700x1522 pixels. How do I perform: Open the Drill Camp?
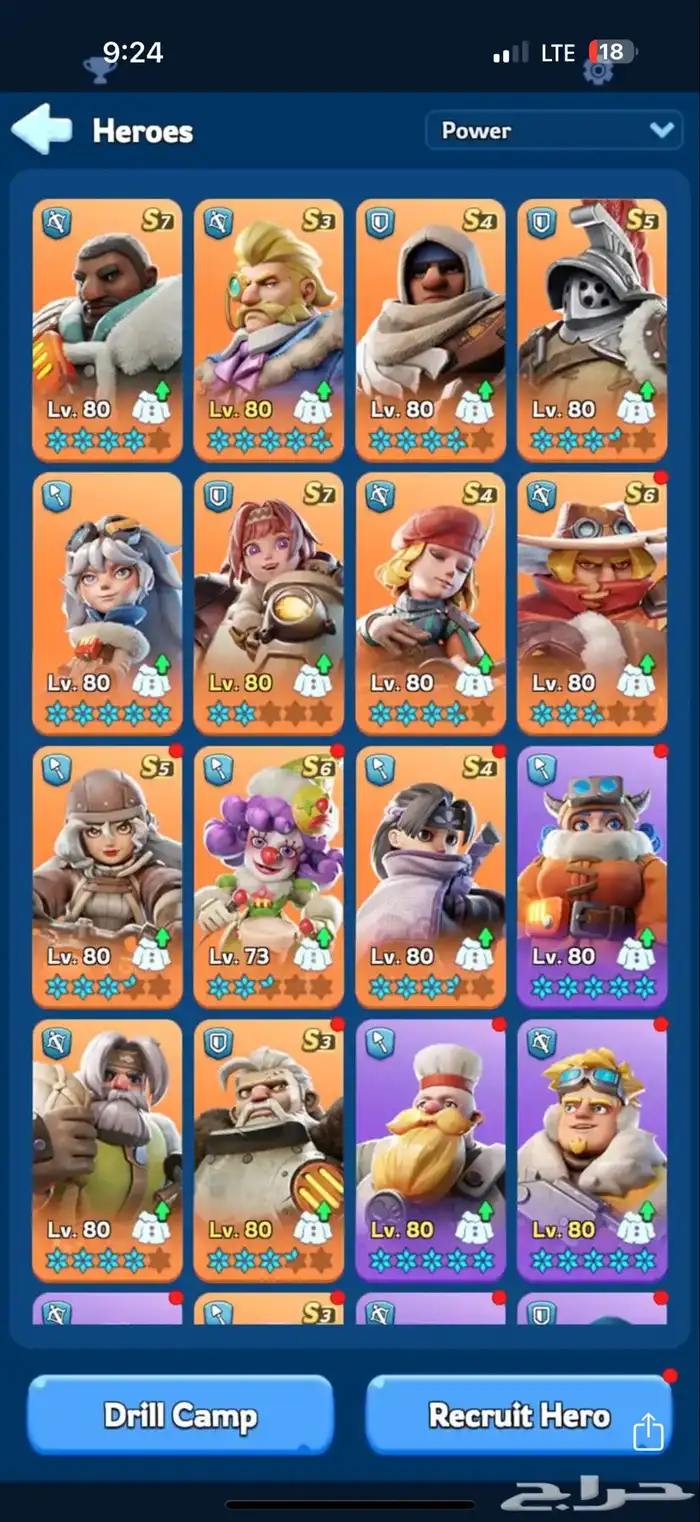click(180, 1415)
